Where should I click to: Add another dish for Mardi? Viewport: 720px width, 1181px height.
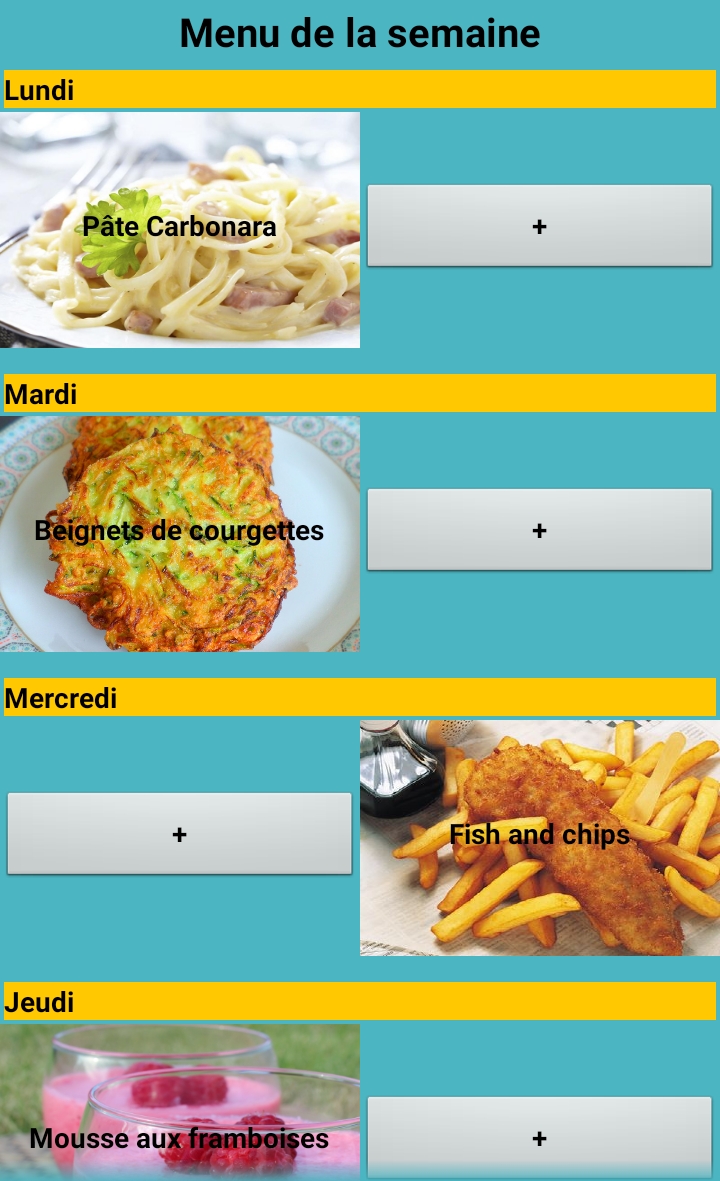pos(539,530)
